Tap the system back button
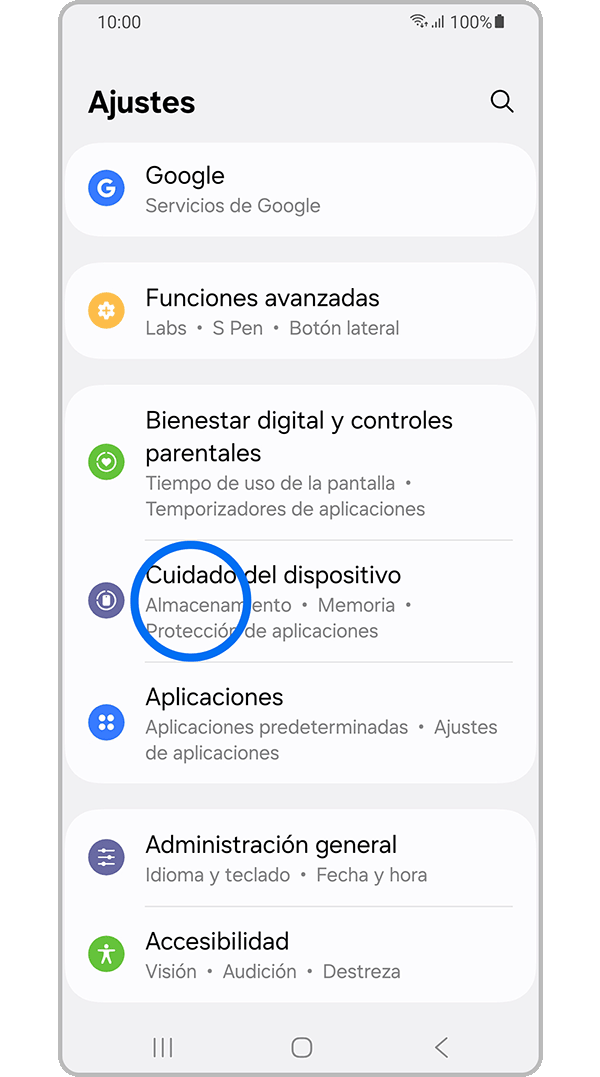600x1077 pixels. click(441, 1047)
